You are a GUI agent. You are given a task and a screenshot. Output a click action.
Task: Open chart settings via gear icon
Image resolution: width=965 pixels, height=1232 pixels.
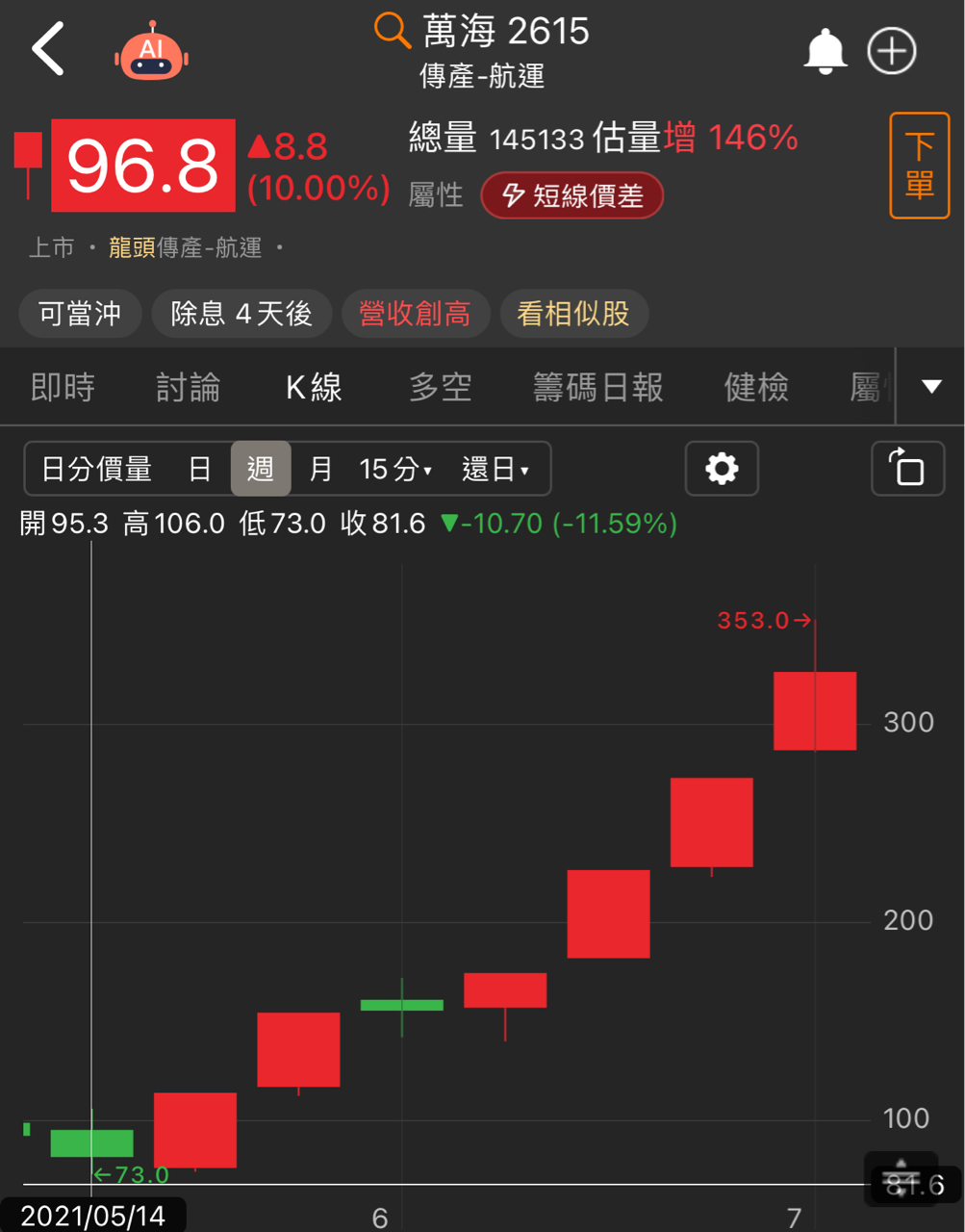coord(721,469)
